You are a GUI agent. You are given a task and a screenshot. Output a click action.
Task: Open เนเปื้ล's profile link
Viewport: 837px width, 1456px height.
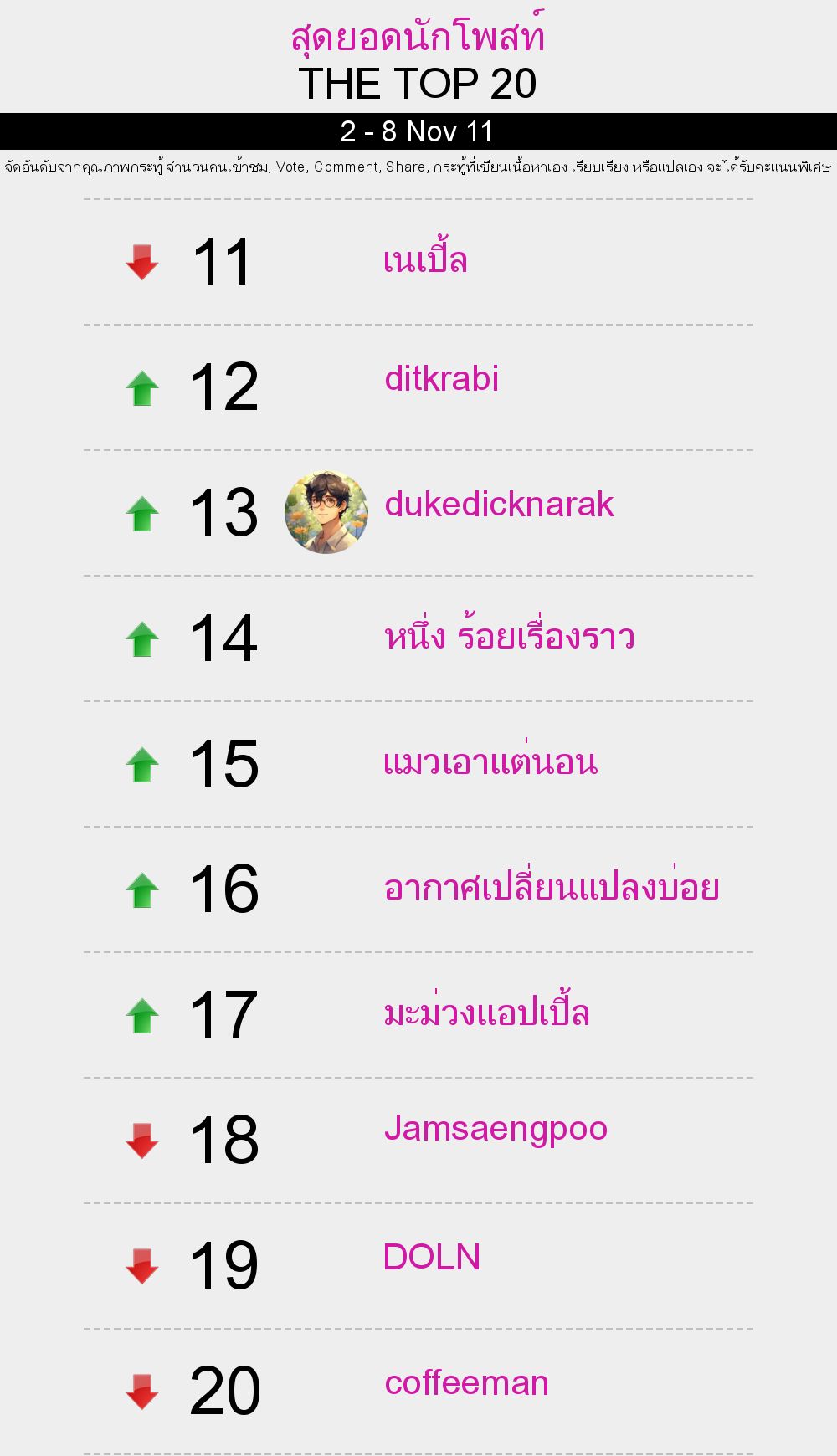click(425, 260)
